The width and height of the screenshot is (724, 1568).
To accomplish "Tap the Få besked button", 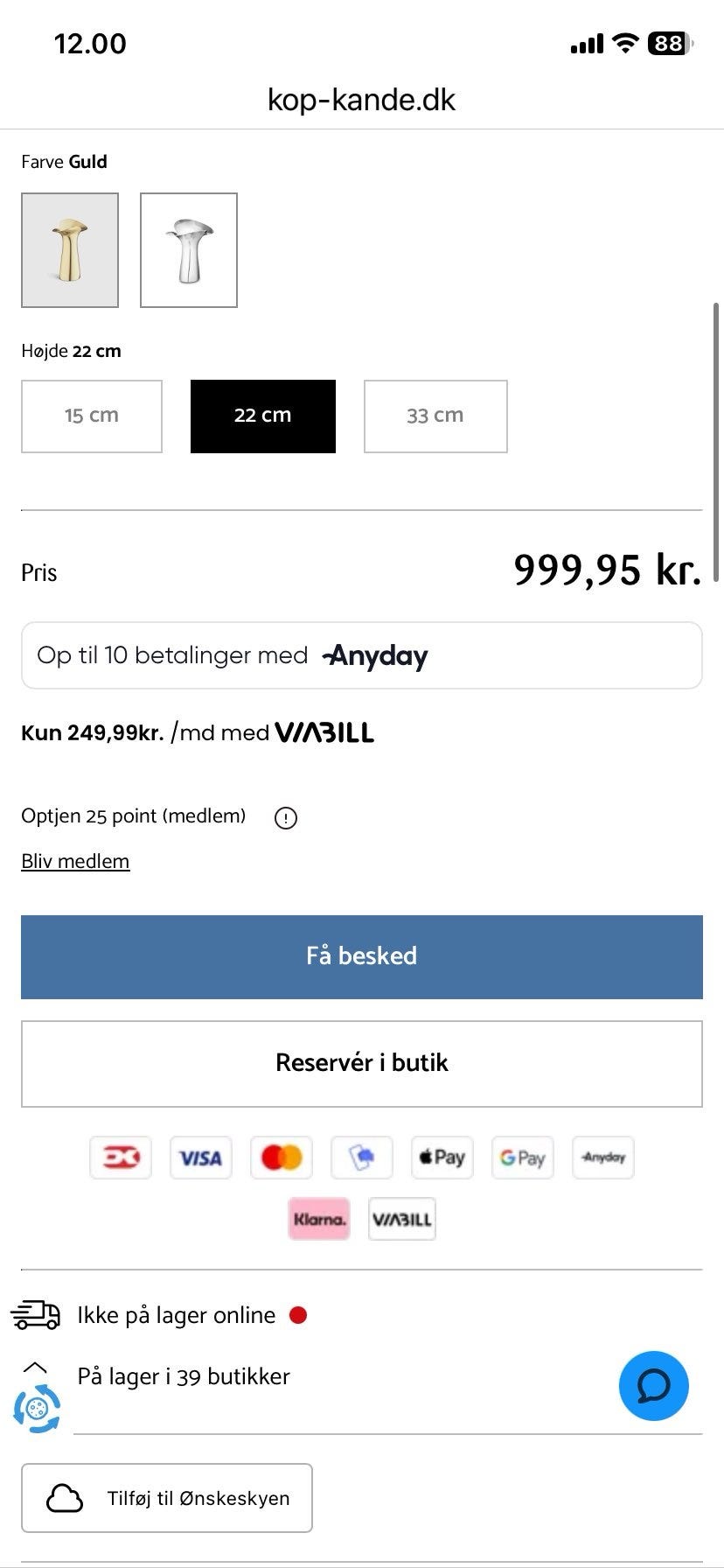I will (362, 956).
